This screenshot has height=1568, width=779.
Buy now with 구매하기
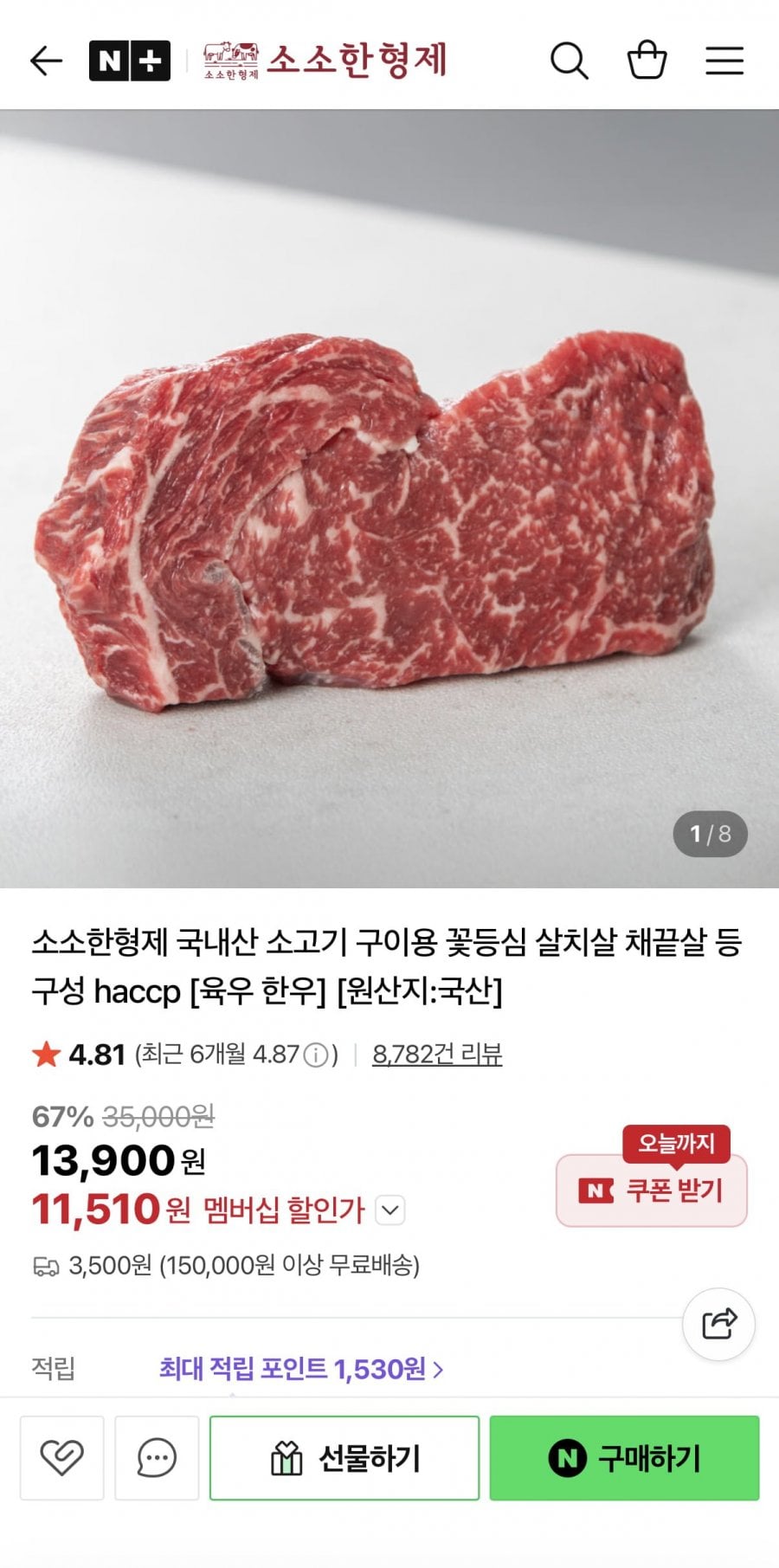(x=624, y=1458)
